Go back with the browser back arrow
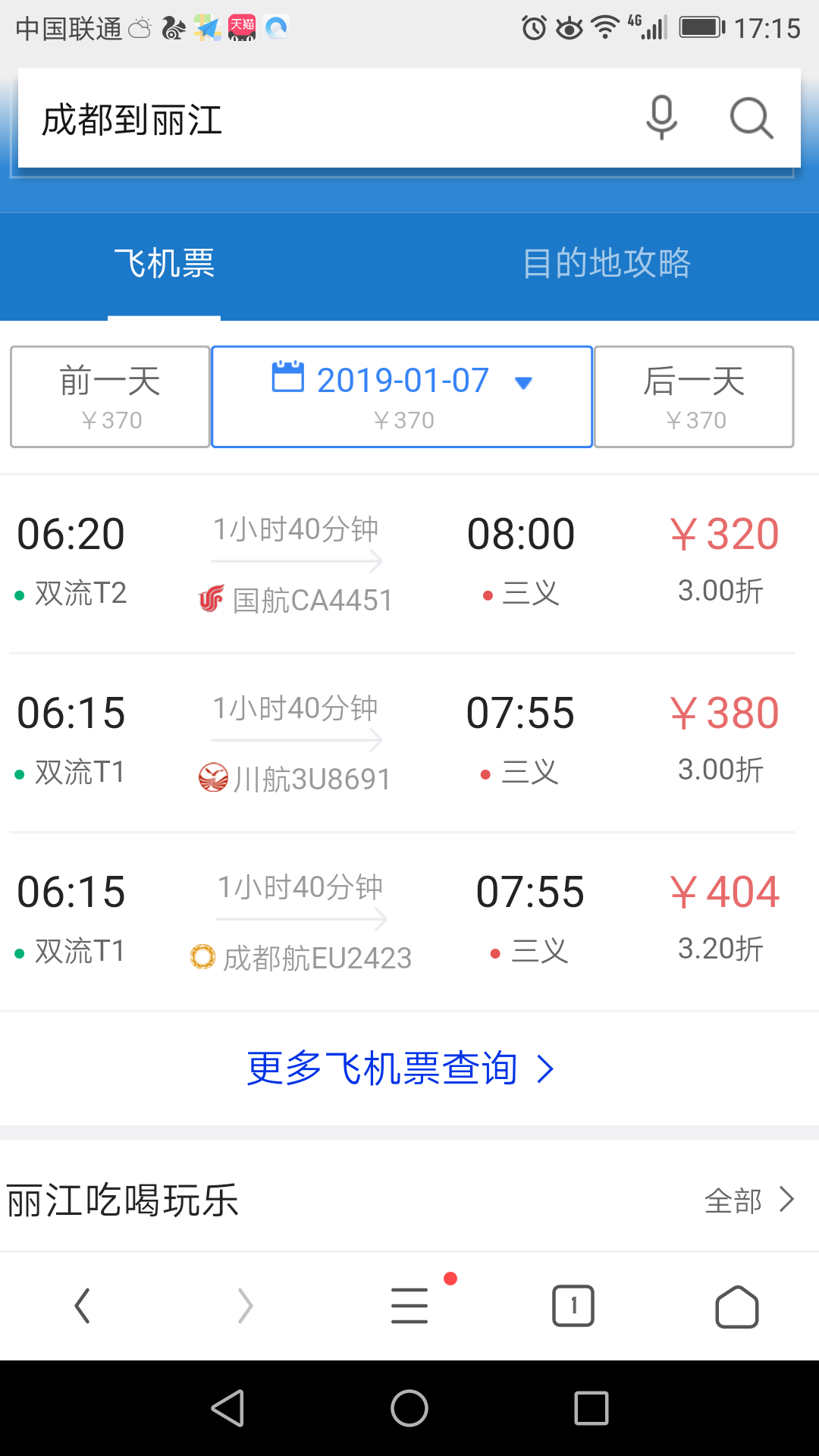Screen dimensions: 819x1456 (x=82, y=1306)
